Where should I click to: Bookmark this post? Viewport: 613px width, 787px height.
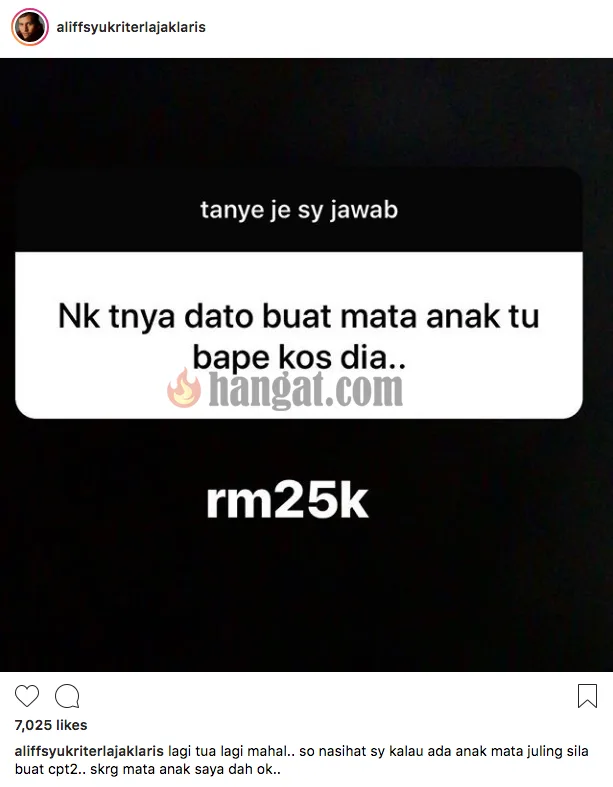point(587,696)
